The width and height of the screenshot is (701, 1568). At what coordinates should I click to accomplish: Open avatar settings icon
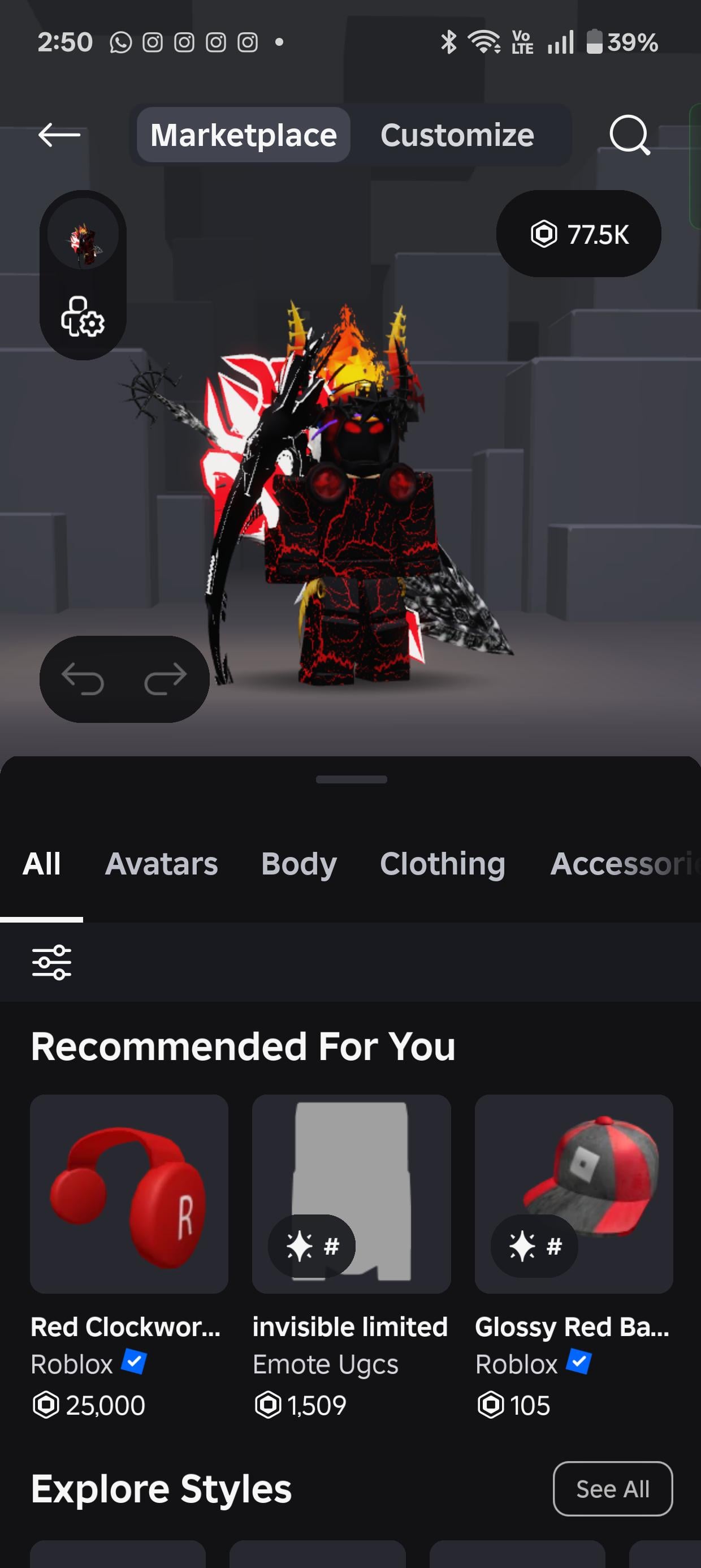83,317
